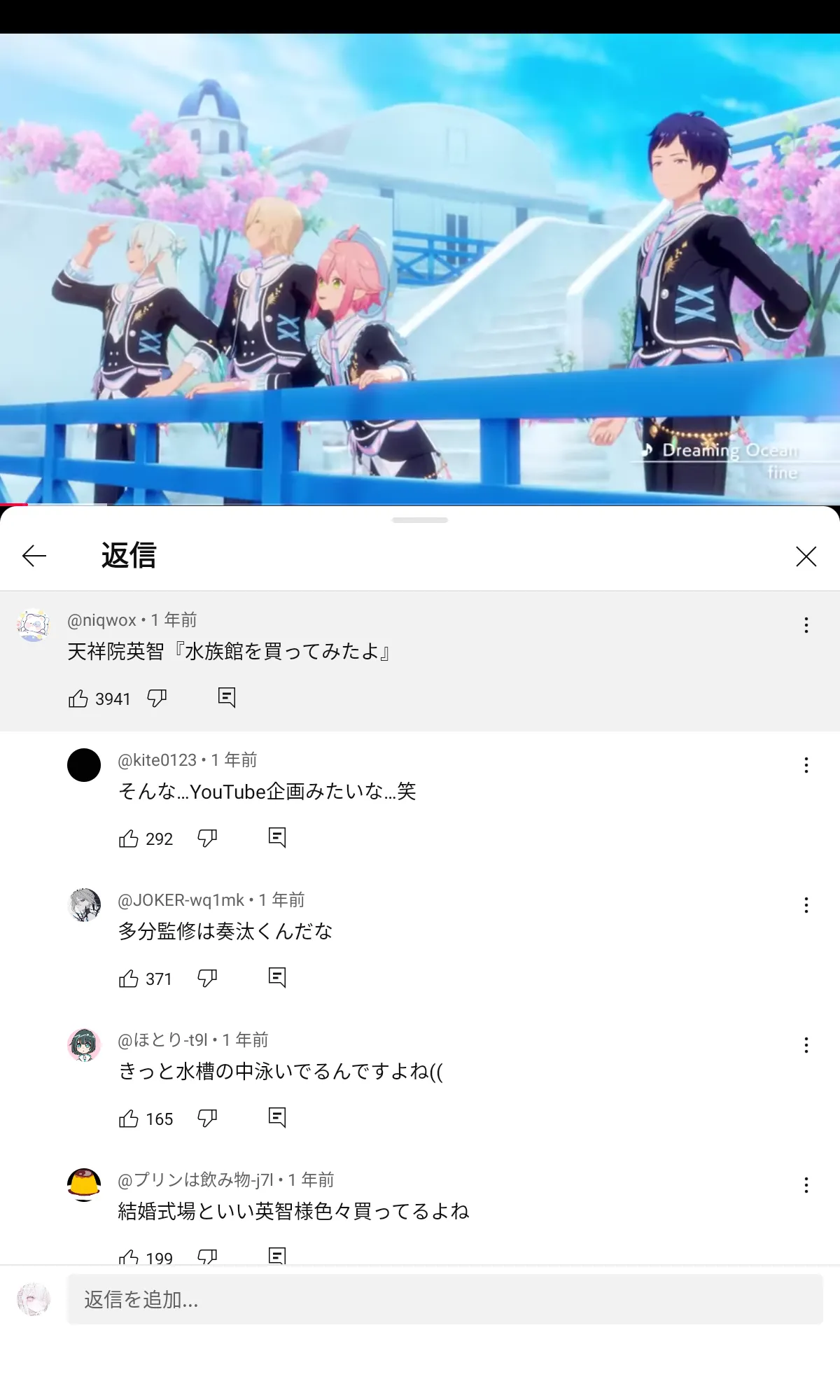Dislike the reply by @JOKER-wq1mk
This screenshot has width=840, height=1400.
(207, 978)
